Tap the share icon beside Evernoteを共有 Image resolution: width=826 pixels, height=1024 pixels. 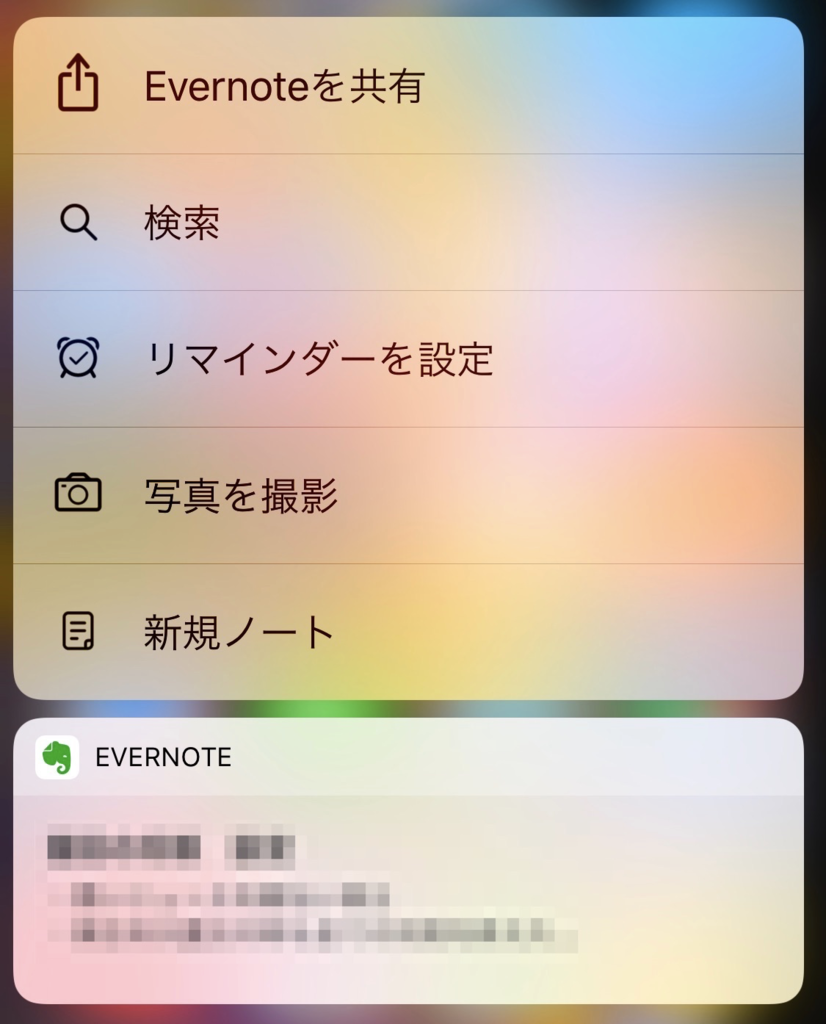tap(80, 83)
